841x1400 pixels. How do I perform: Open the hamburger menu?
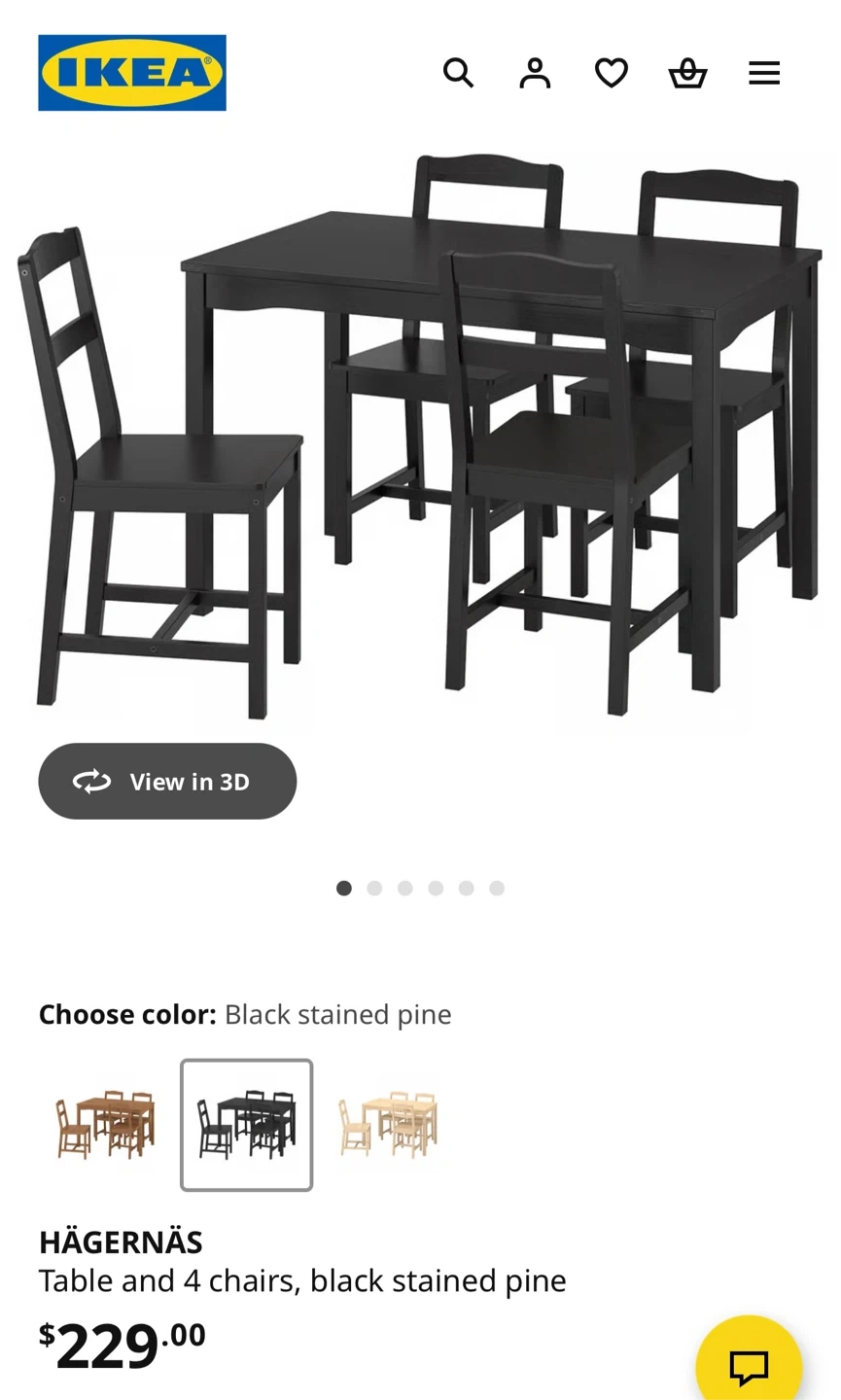(764, 73)
